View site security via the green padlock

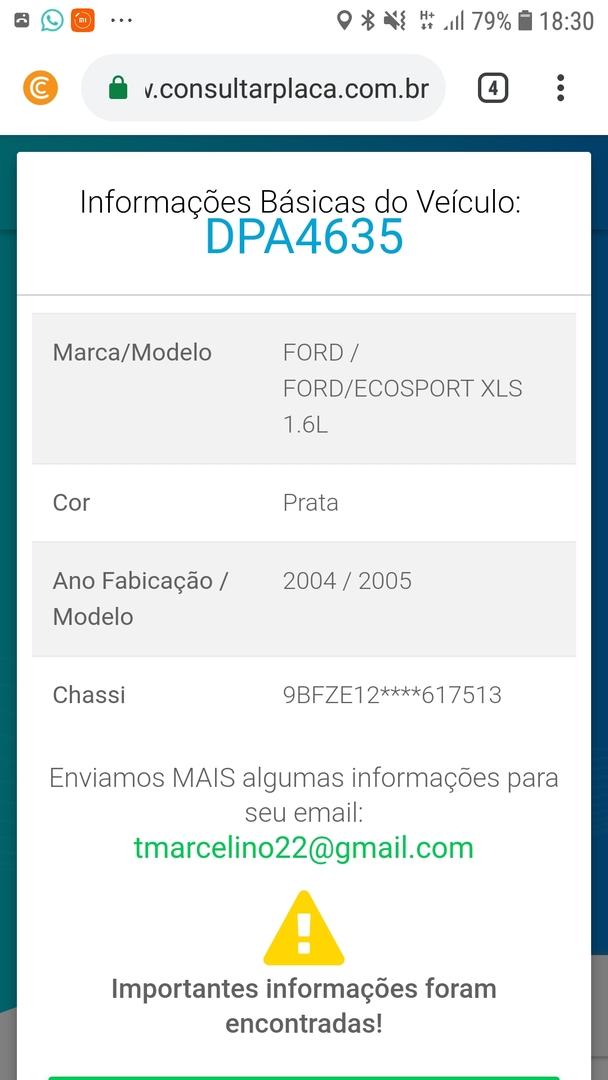(x=118, y=89)
